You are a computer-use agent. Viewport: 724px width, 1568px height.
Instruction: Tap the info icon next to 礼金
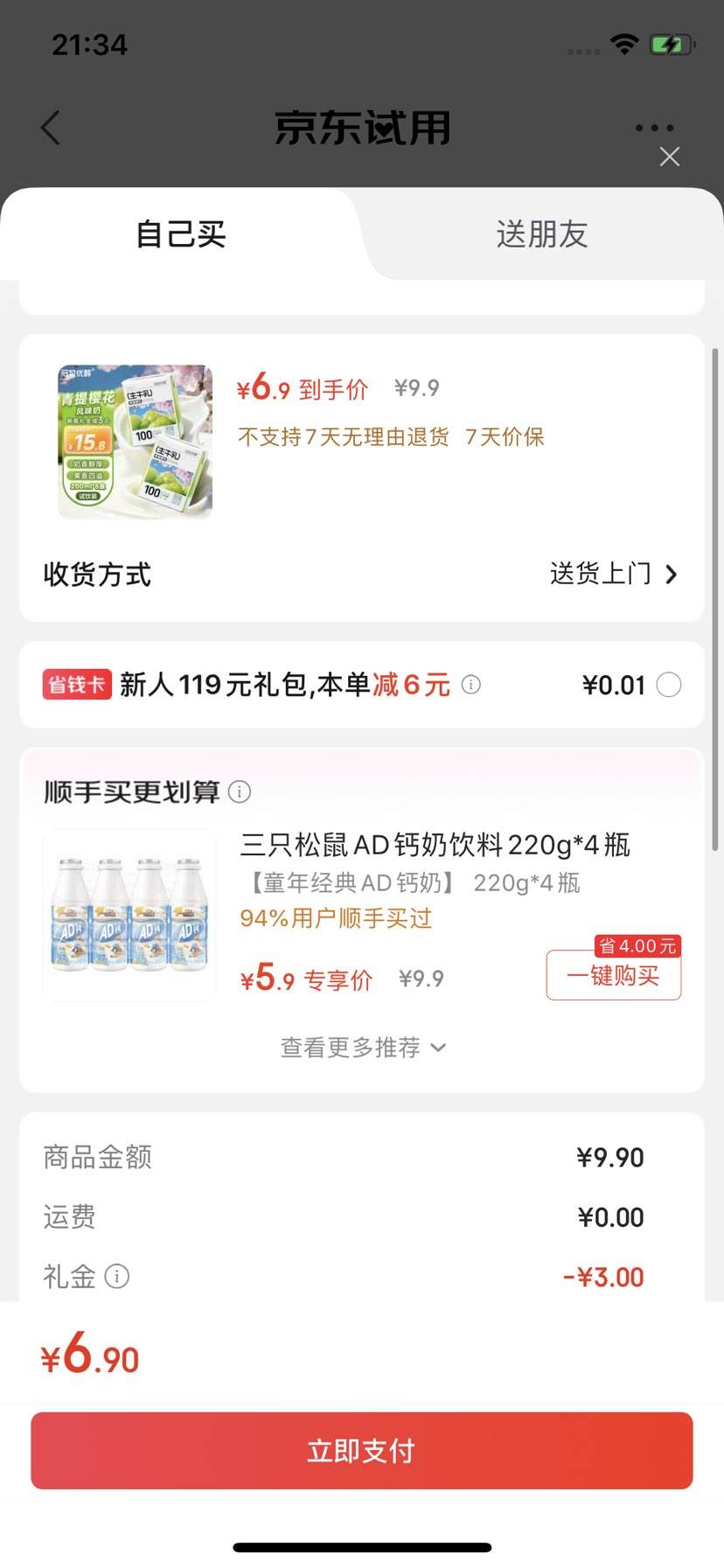117,1277
